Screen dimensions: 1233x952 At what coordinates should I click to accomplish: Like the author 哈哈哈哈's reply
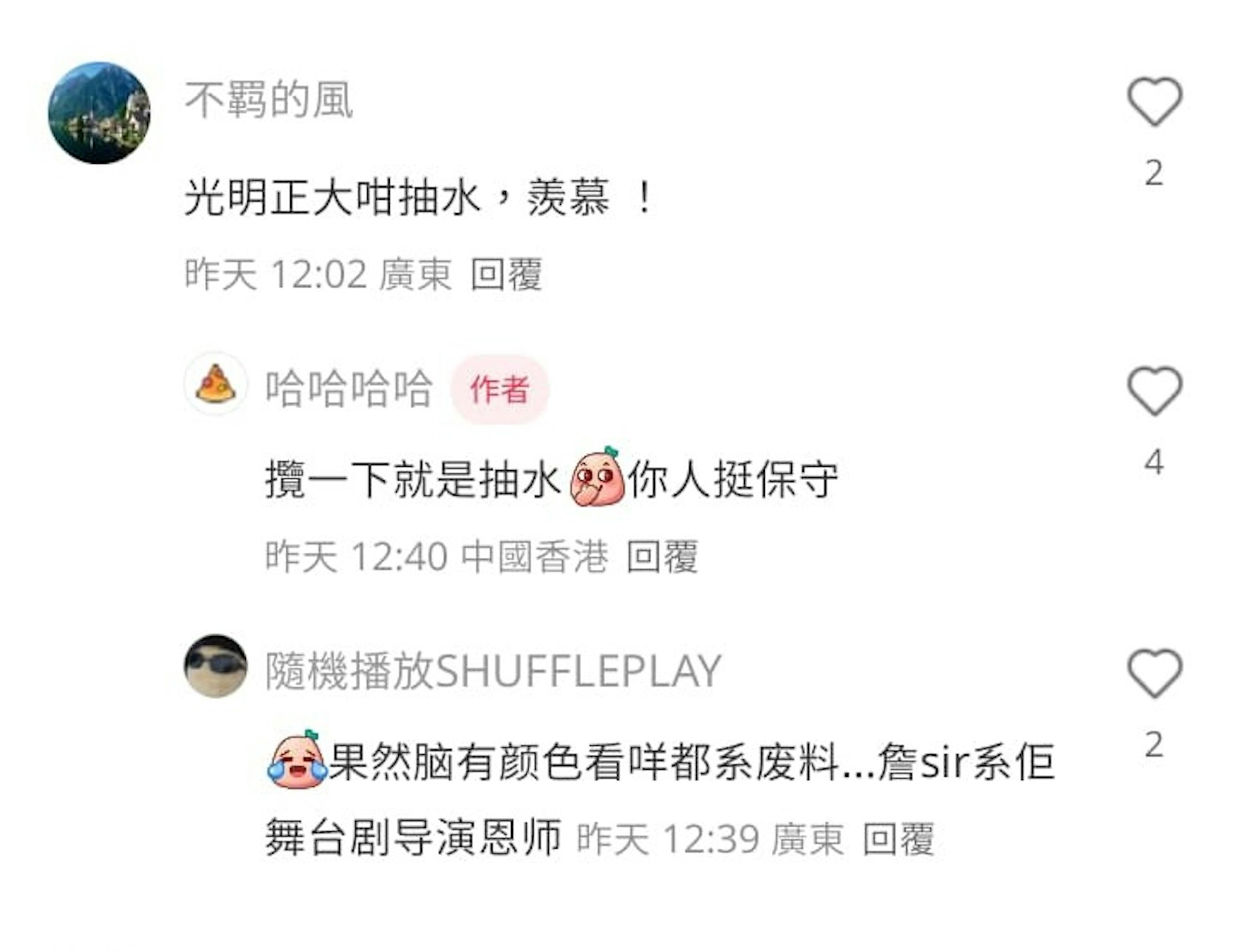pos(1154,390)
